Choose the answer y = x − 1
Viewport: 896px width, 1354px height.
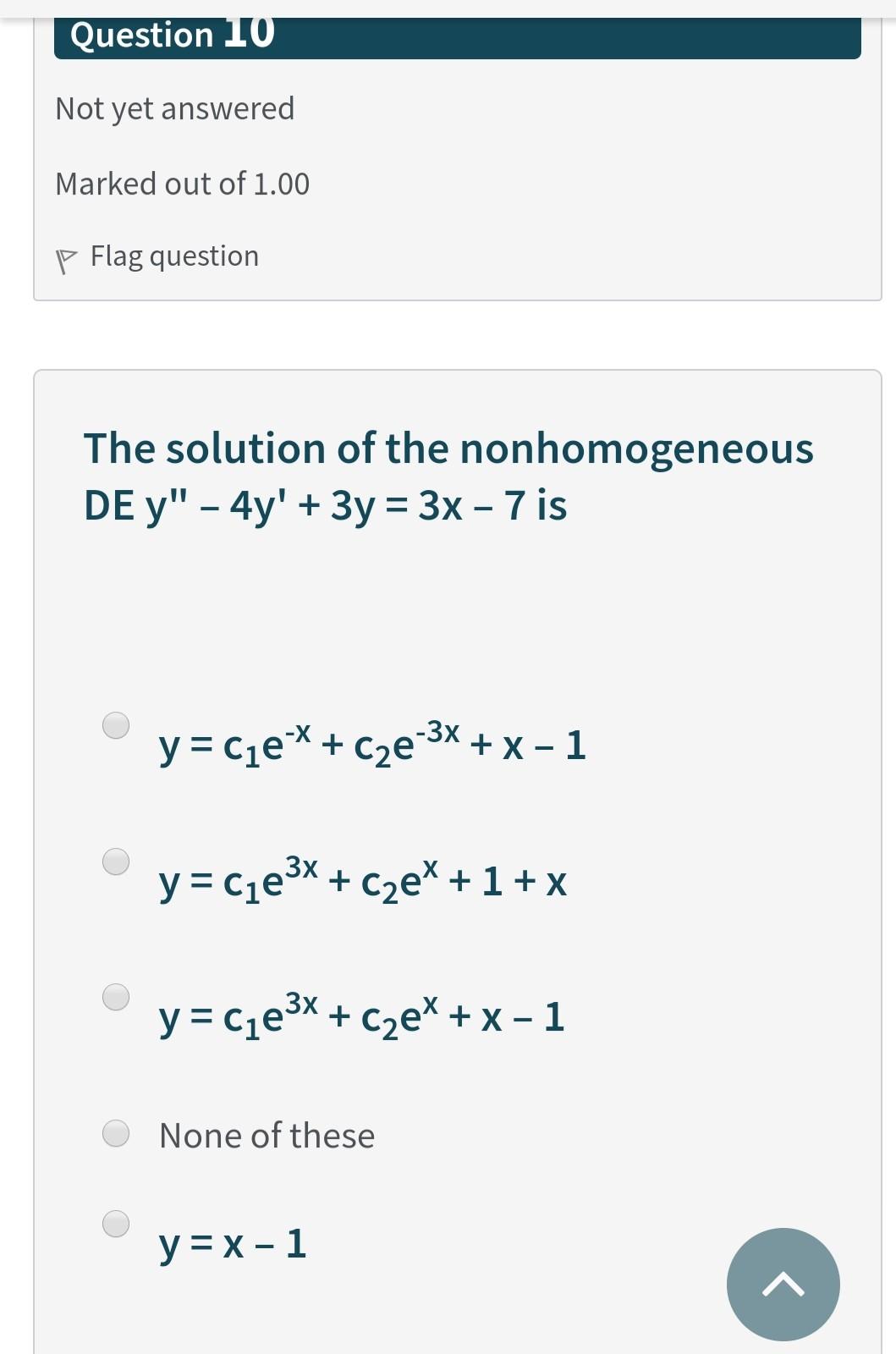coord(116,1224)
